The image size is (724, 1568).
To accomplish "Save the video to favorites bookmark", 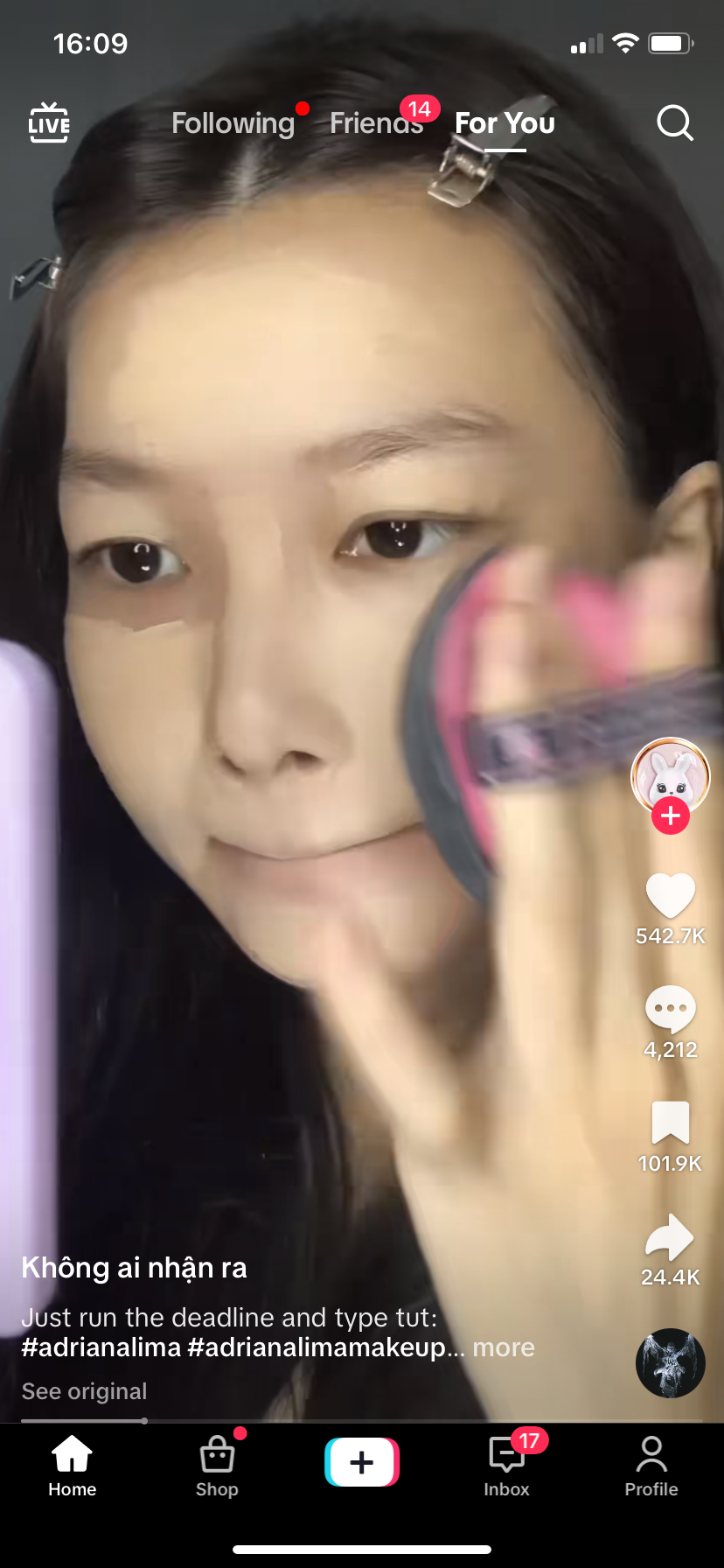I will [x=670, y=1123].
